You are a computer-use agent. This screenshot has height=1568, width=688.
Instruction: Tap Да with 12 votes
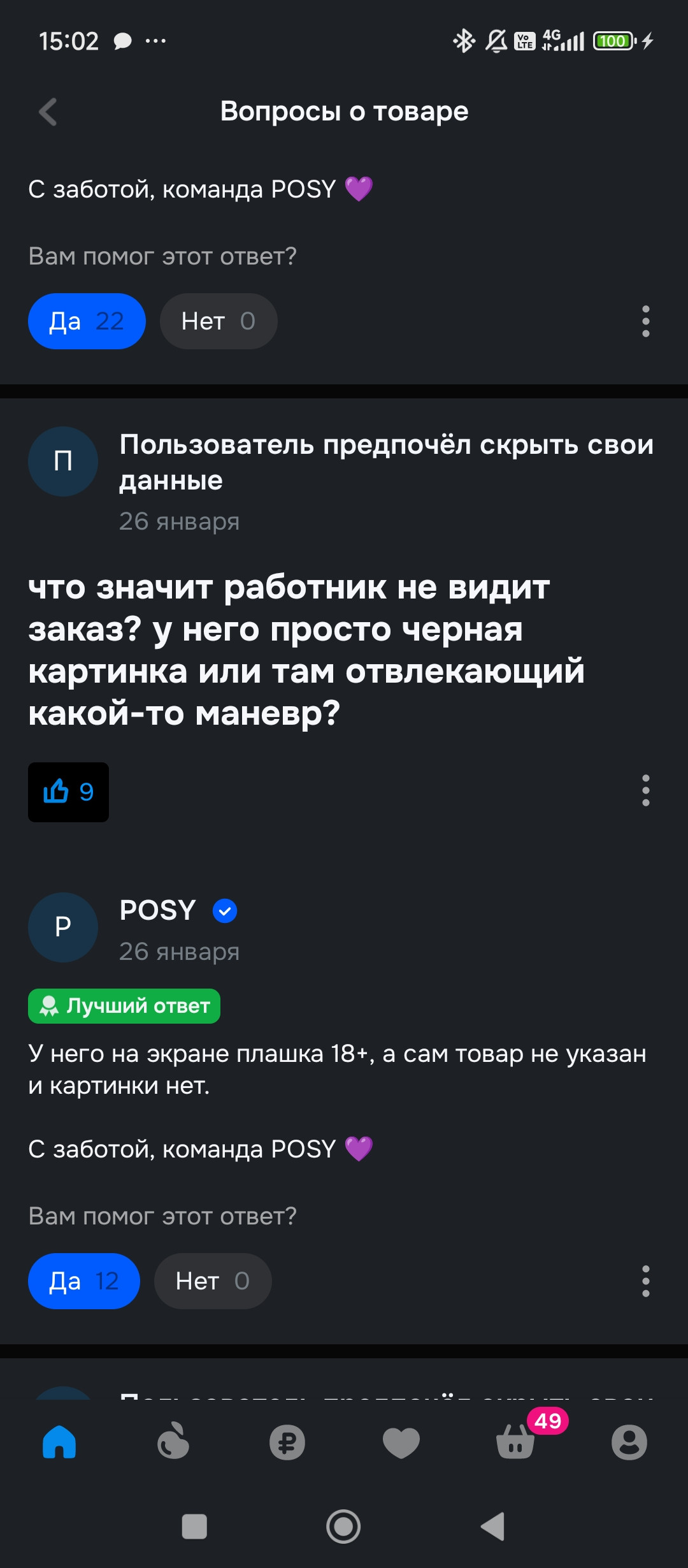click(x=83, y=1281)
